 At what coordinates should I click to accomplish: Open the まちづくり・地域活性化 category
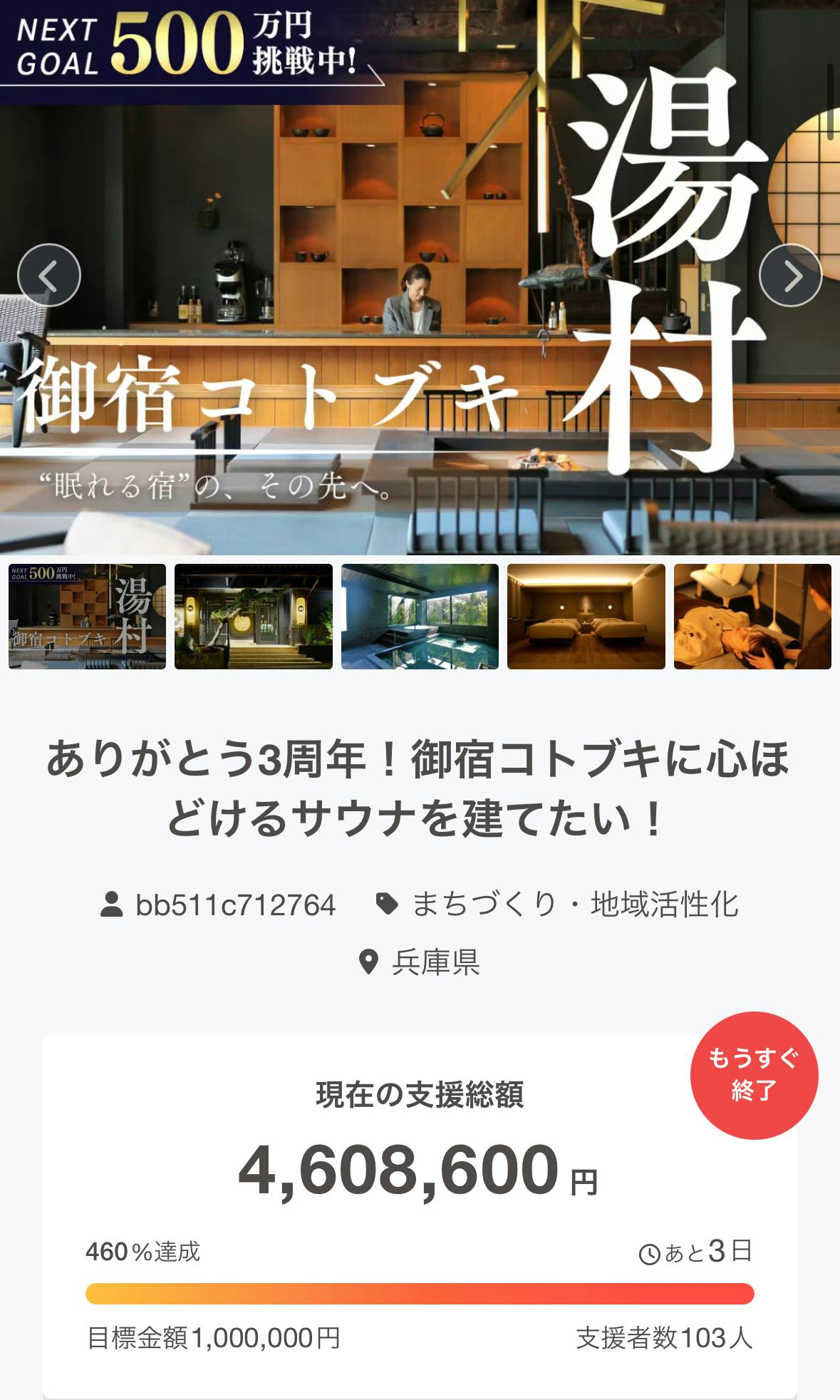coord(575,905)
